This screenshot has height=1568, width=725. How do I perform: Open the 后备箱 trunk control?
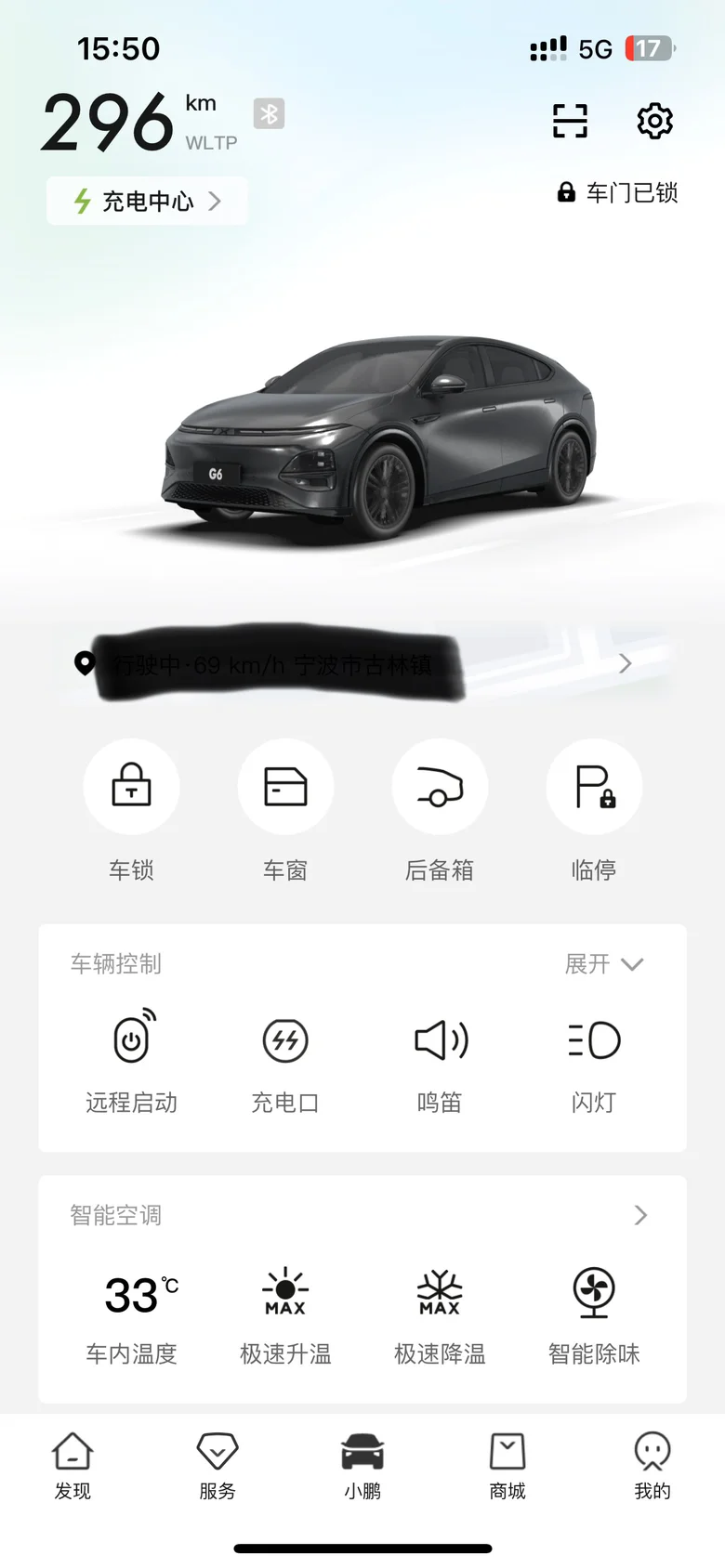click(440, 788)
